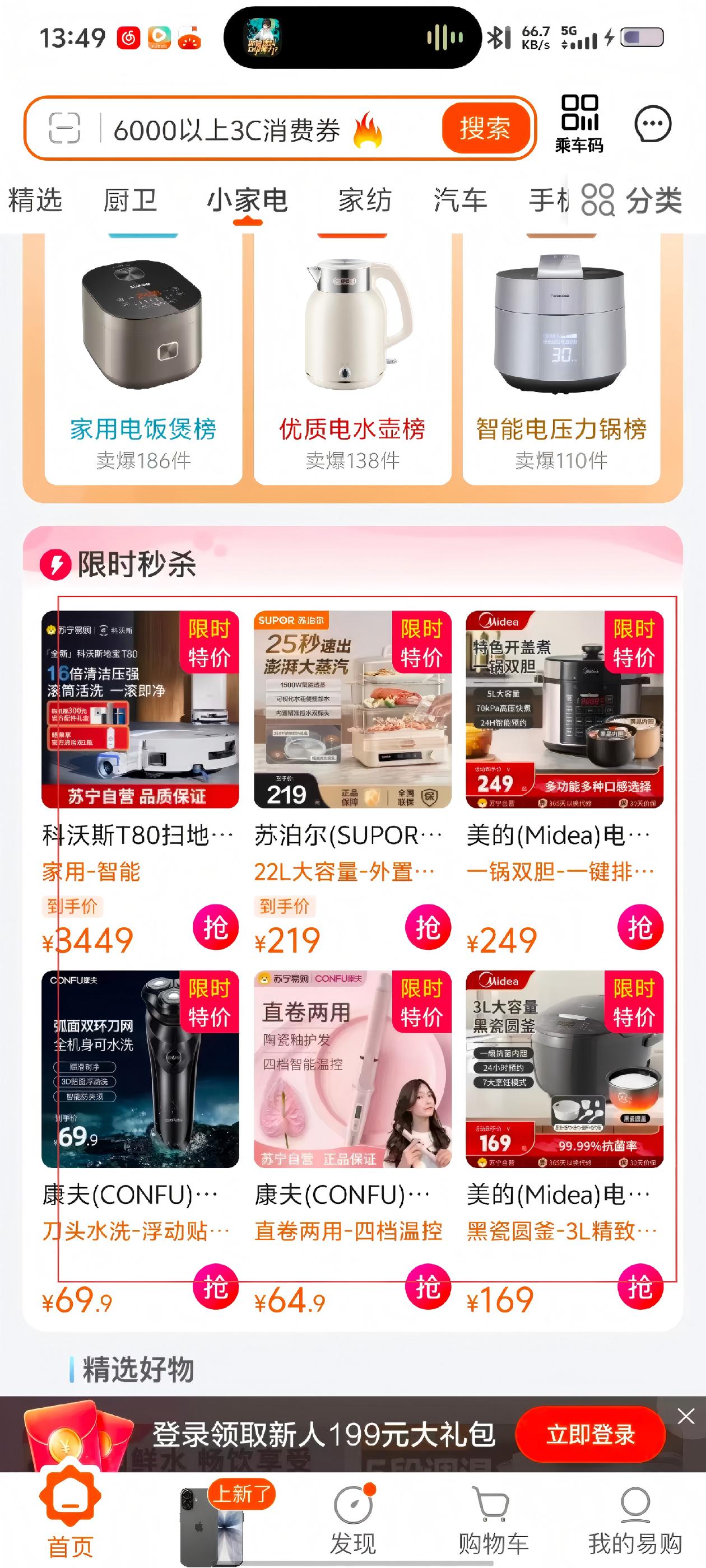706x1568 pixels.
Task: Select the 家纺 category tab
Action: (364, 200)
